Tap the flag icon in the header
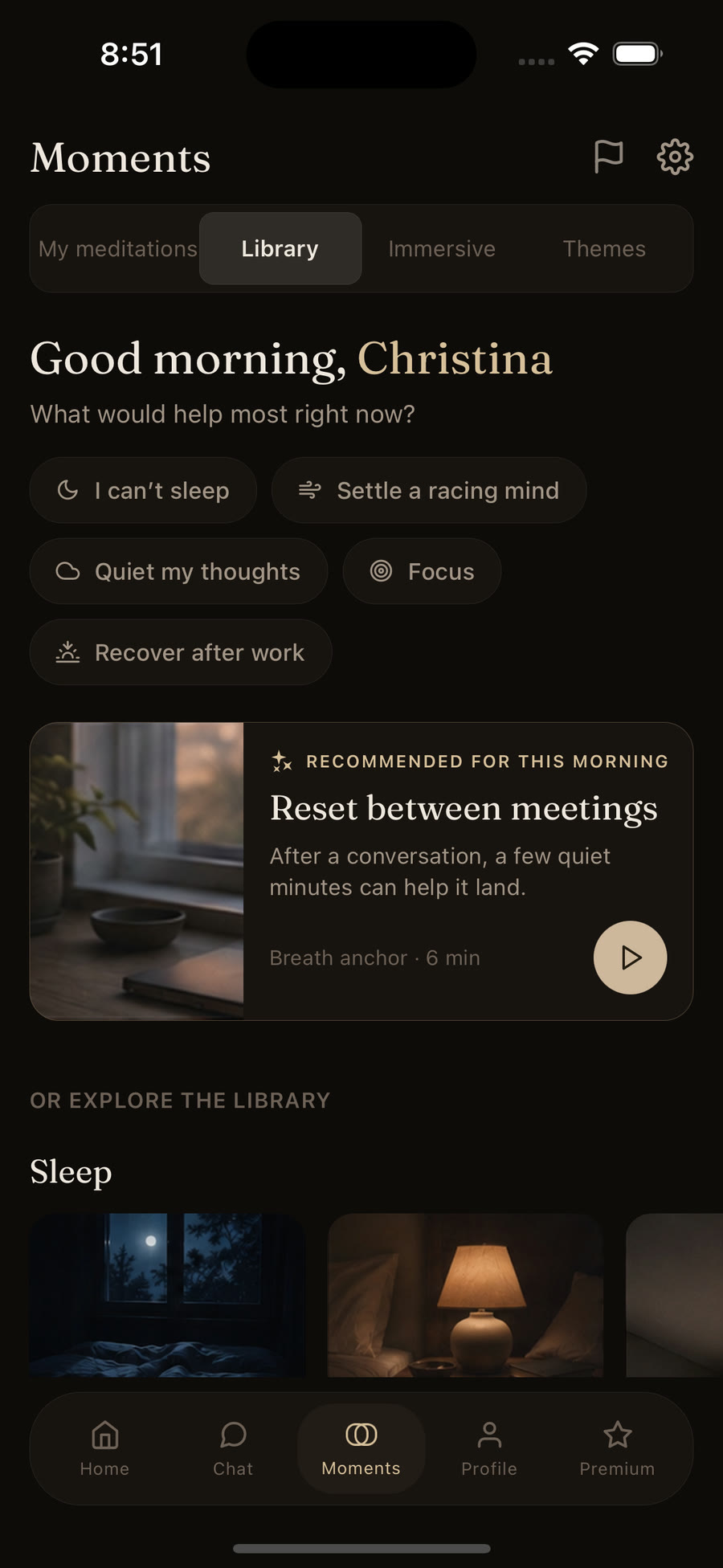Image resolution: width=723 pixels, height=1568 pixels. tap(608, 157)
